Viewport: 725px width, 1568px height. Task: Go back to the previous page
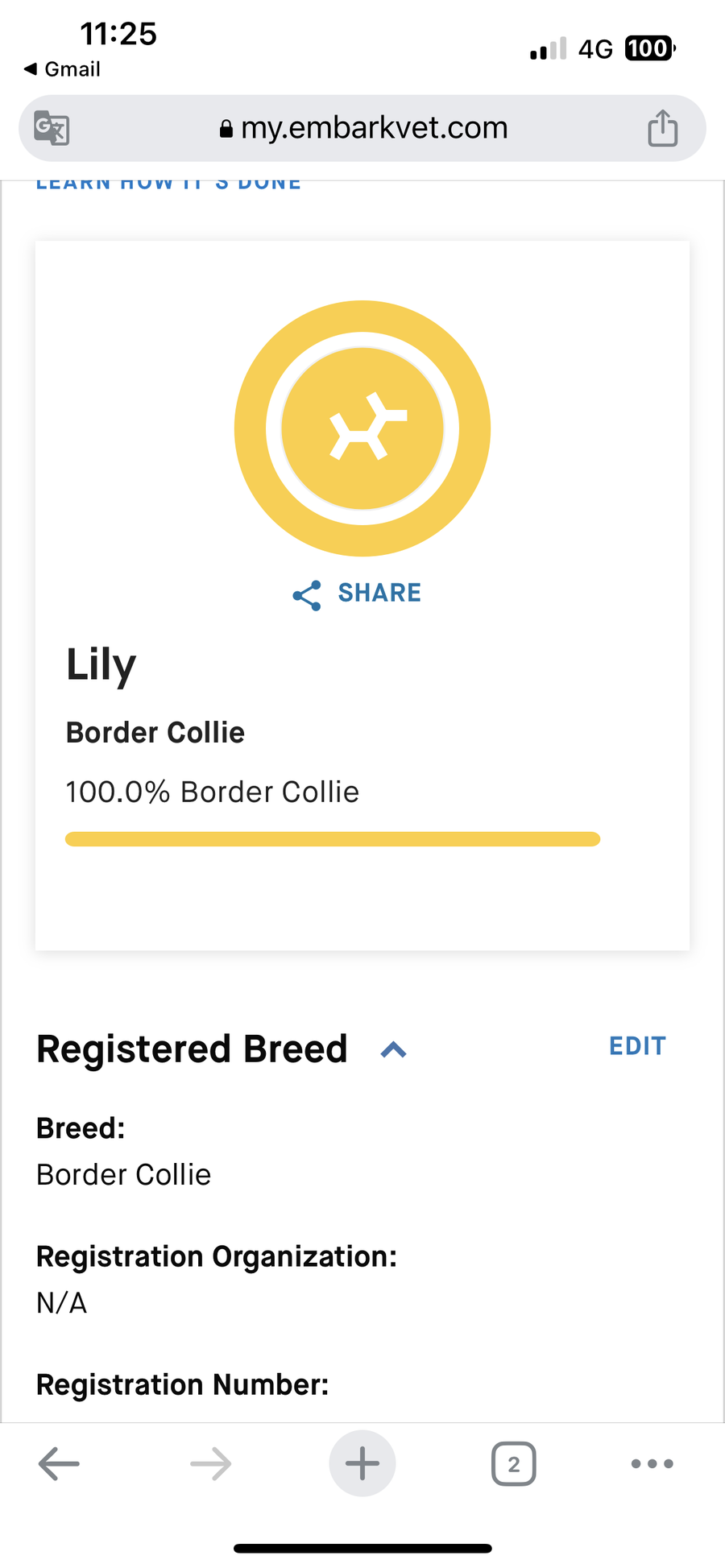point(59,1463)
